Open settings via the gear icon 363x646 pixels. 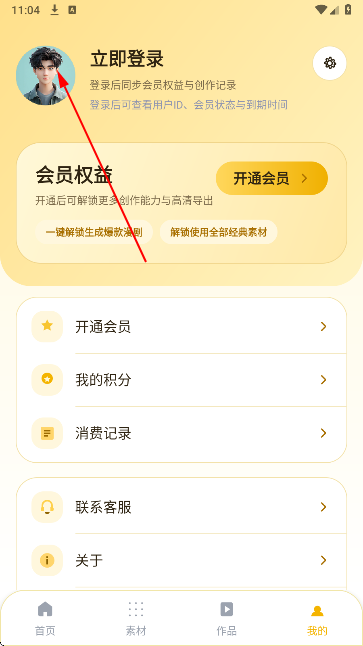click(329, 63)
